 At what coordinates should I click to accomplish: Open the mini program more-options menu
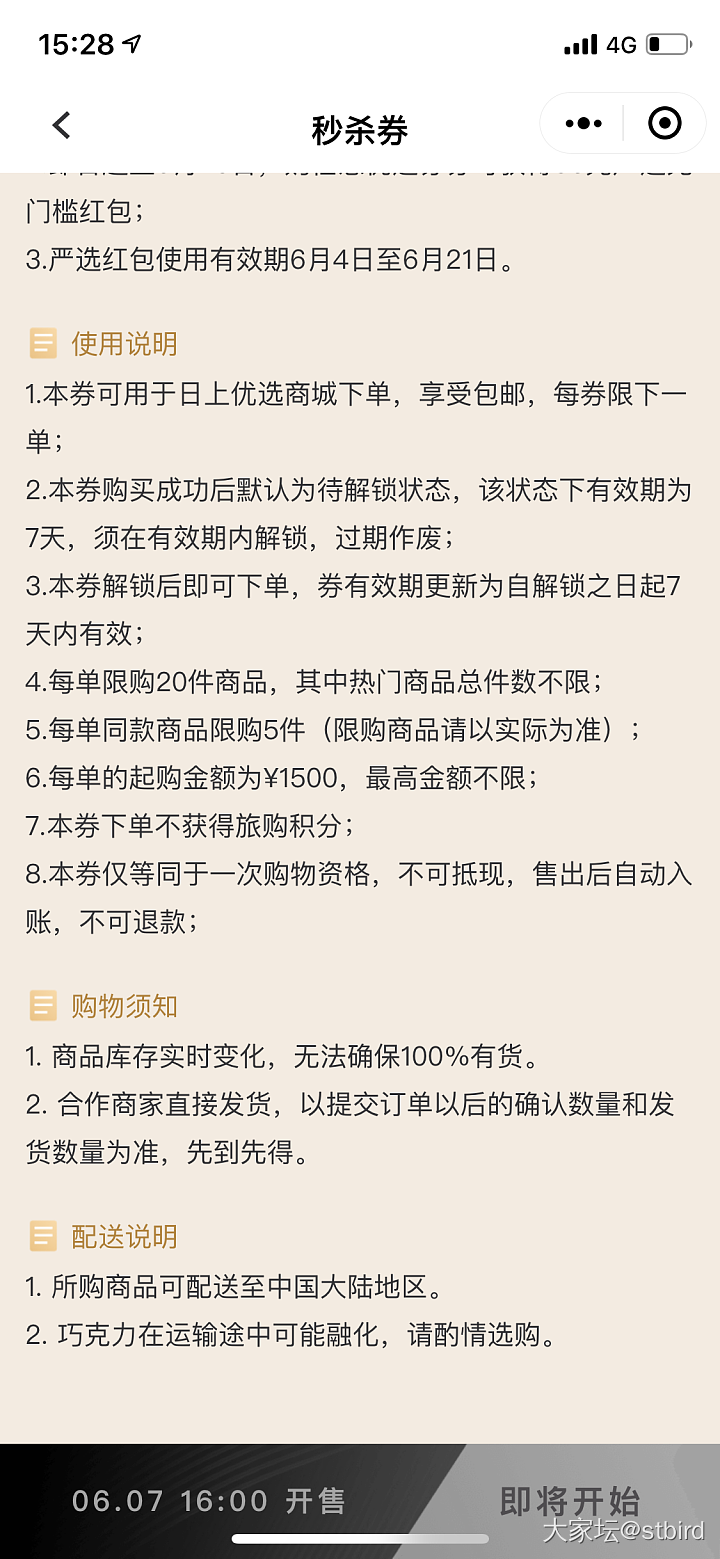point(583,124)
